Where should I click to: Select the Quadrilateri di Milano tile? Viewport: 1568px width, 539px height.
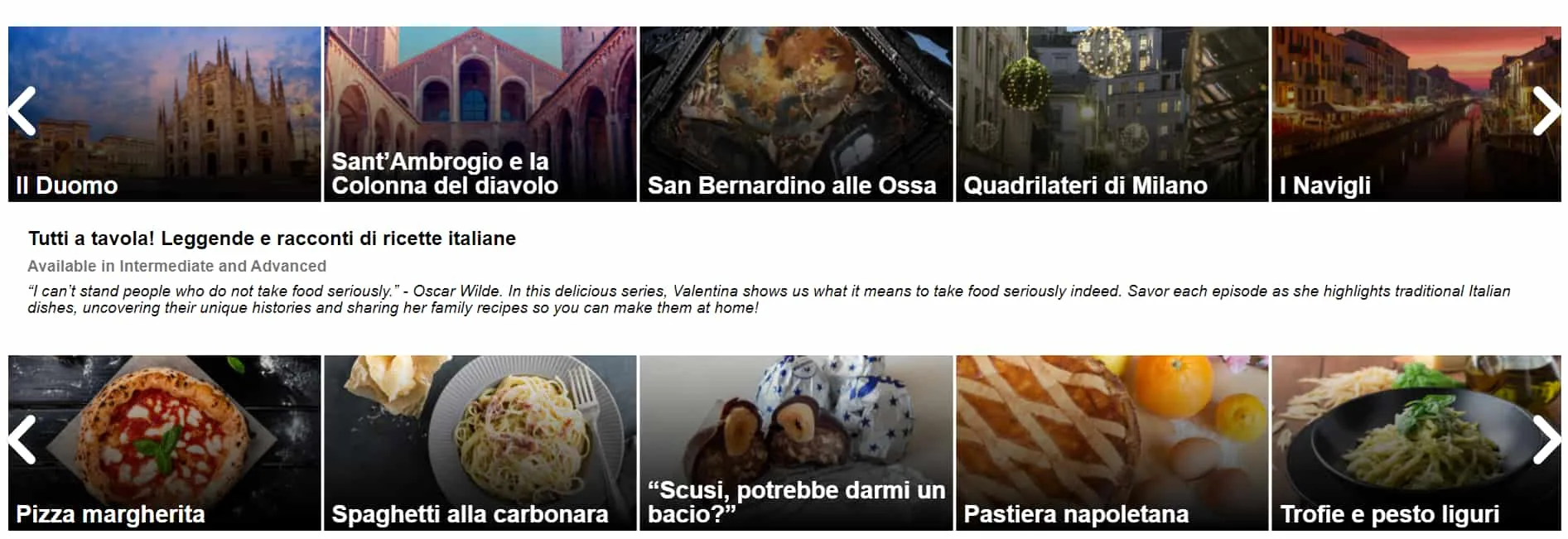(1112, 114)
